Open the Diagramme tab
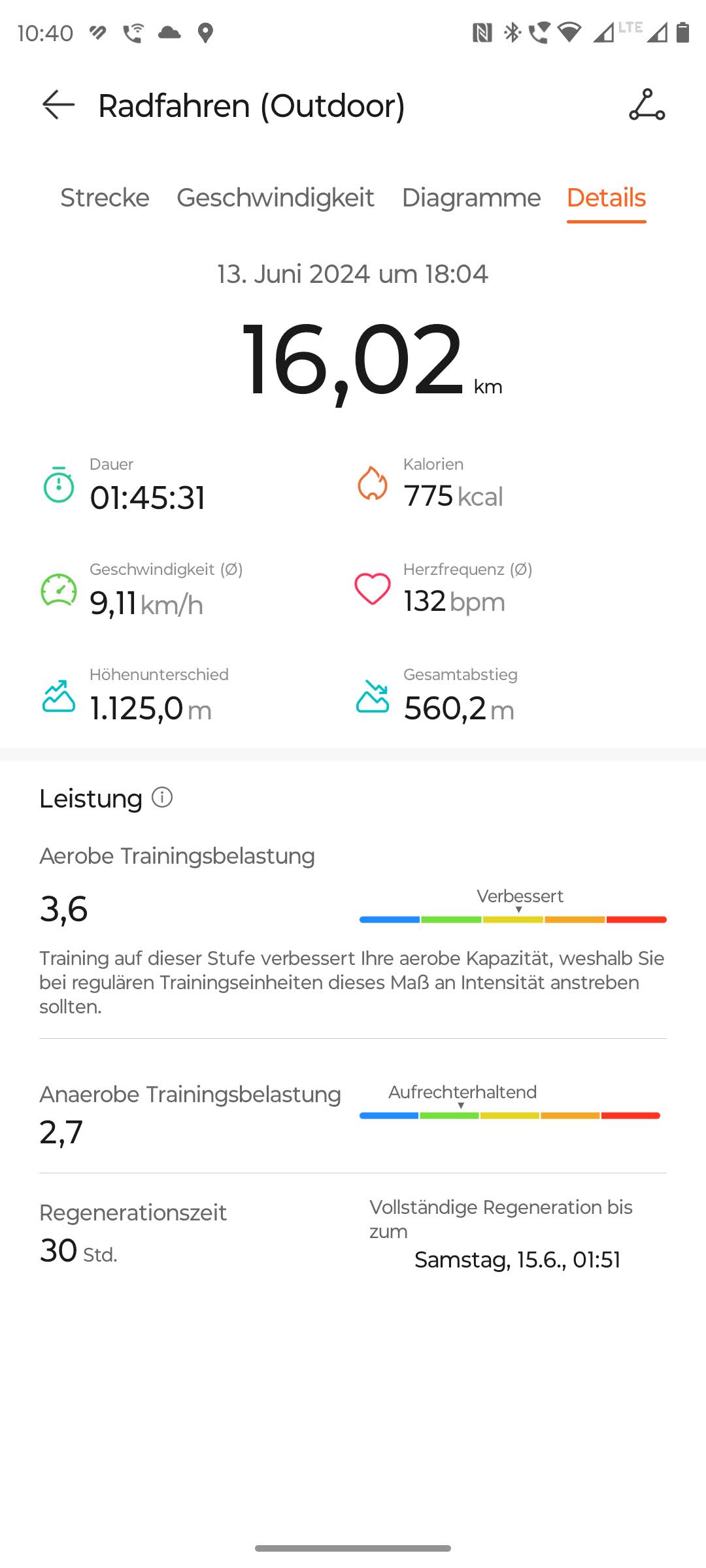Image resolution: width=706 pixels, height=1568 pixels. coord(471,197)
